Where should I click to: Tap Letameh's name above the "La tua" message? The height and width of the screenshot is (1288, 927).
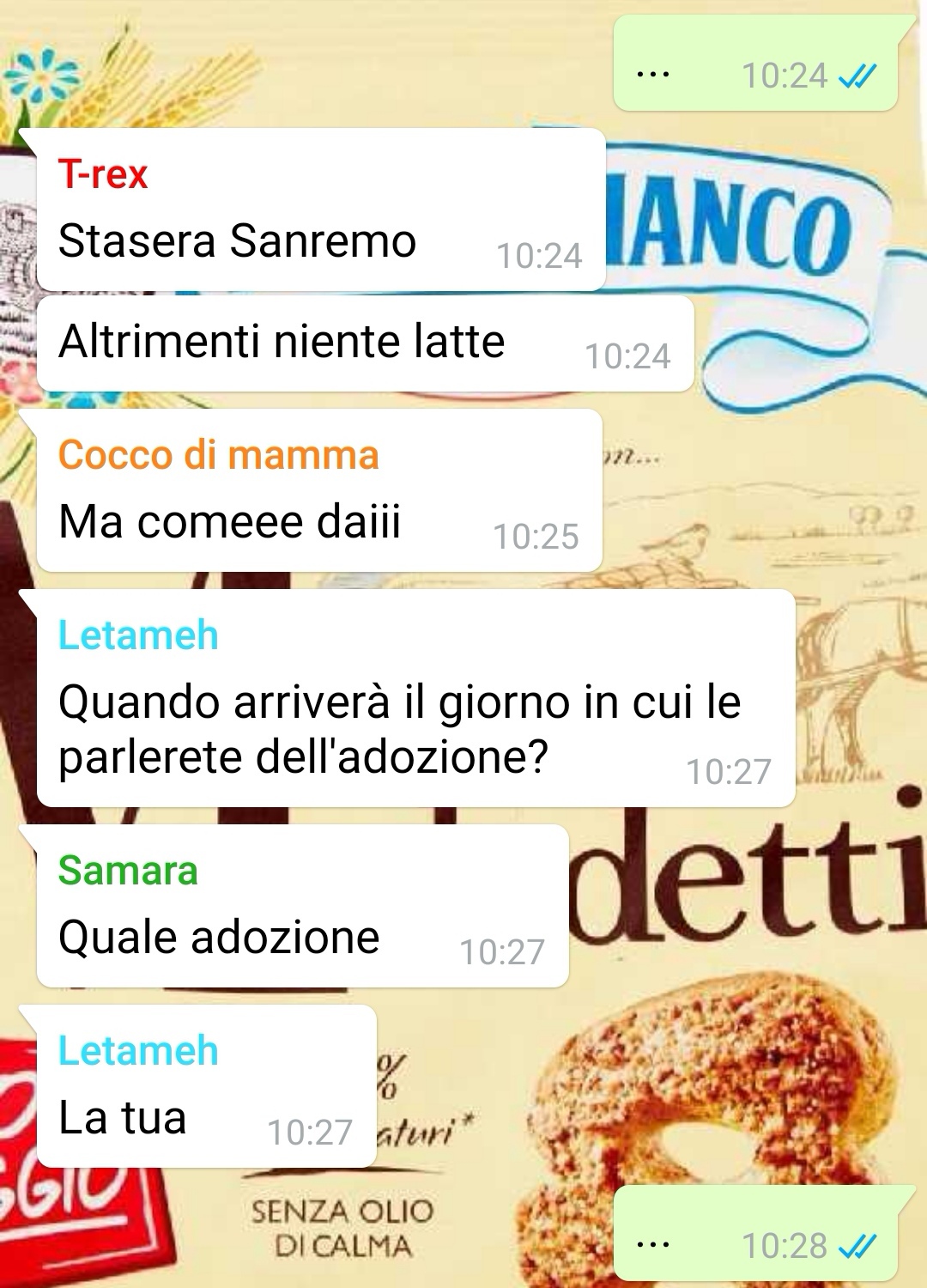(x=138, y=1050)
